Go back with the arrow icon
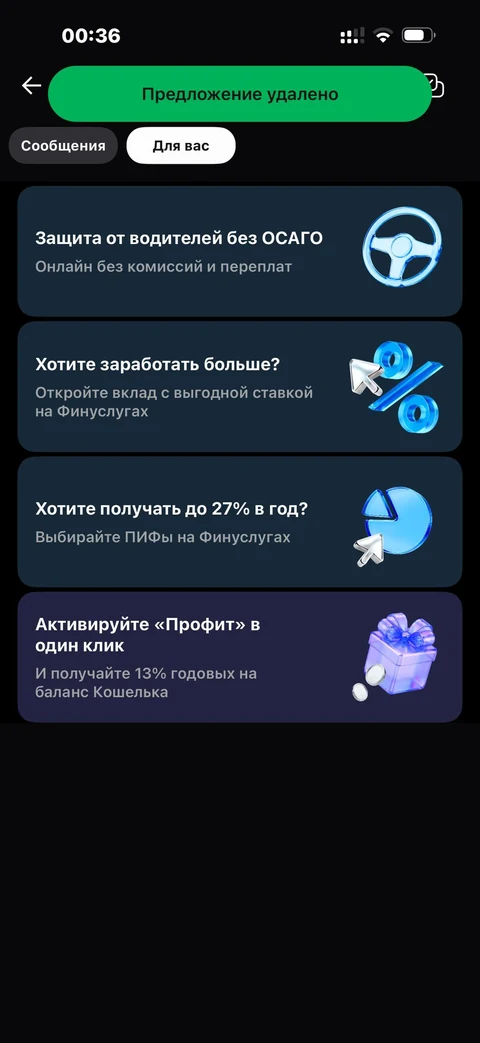This screenshot has width=480, height=1043. [x=31, y=86]
